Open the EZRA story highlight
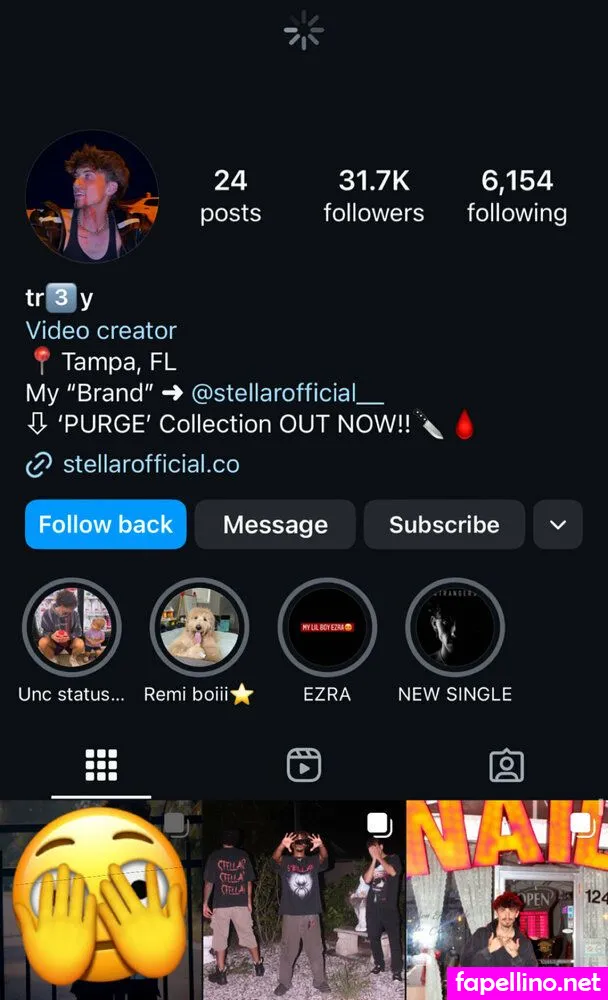 (x=327, y=628)
